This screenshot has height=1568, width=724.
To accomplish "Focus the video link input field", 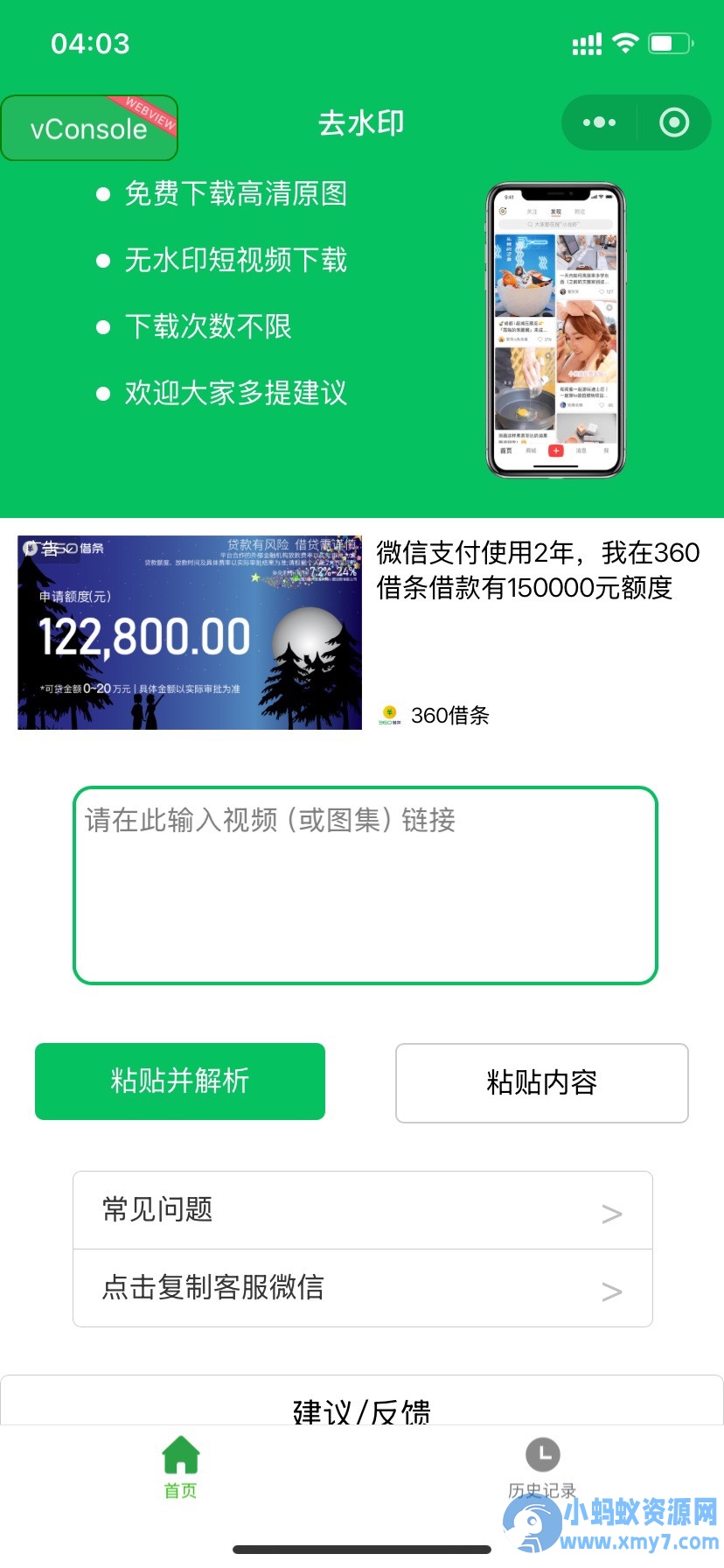I will pyautogui.click(x=365, y=885).
